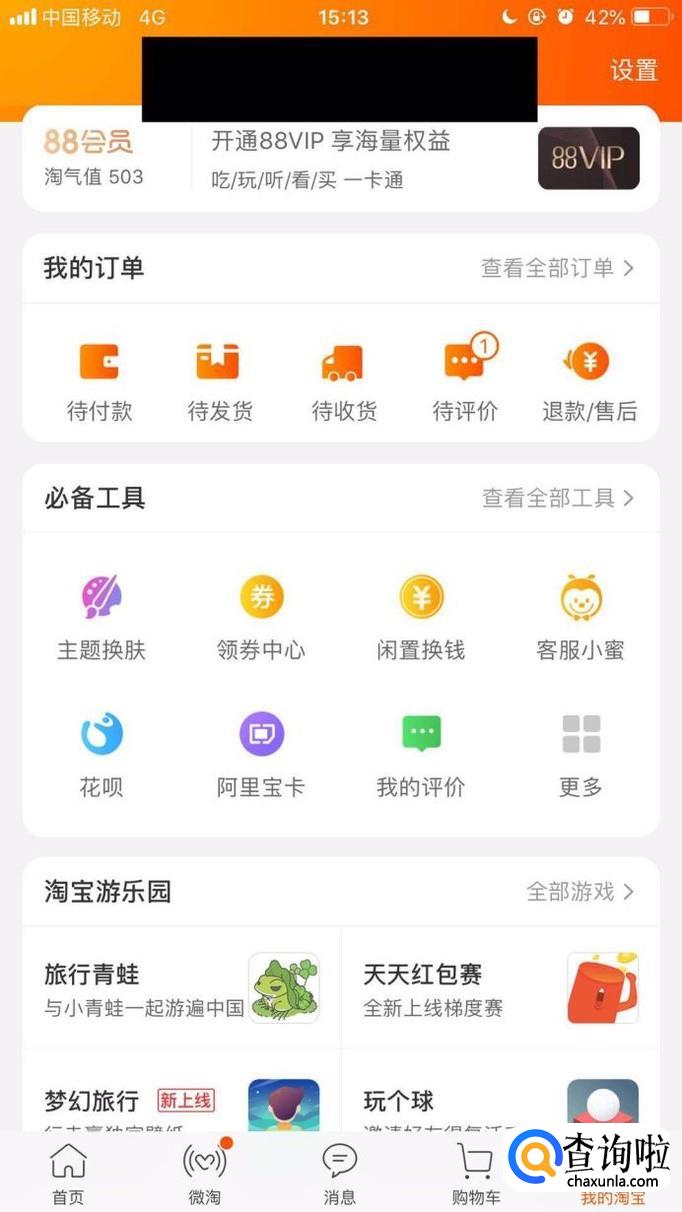Viewport: 682px width, 1212px height.
Task: View all games via 全部游戏
Action: point(580,891)
